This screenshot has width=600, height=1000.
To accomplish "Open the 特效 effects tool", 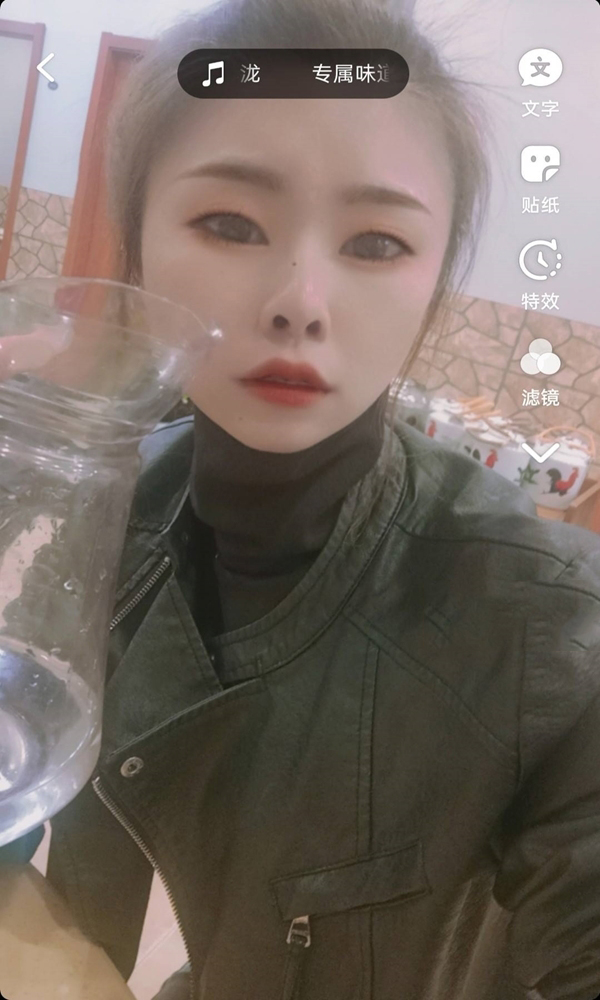I will [x=540, y=274].
